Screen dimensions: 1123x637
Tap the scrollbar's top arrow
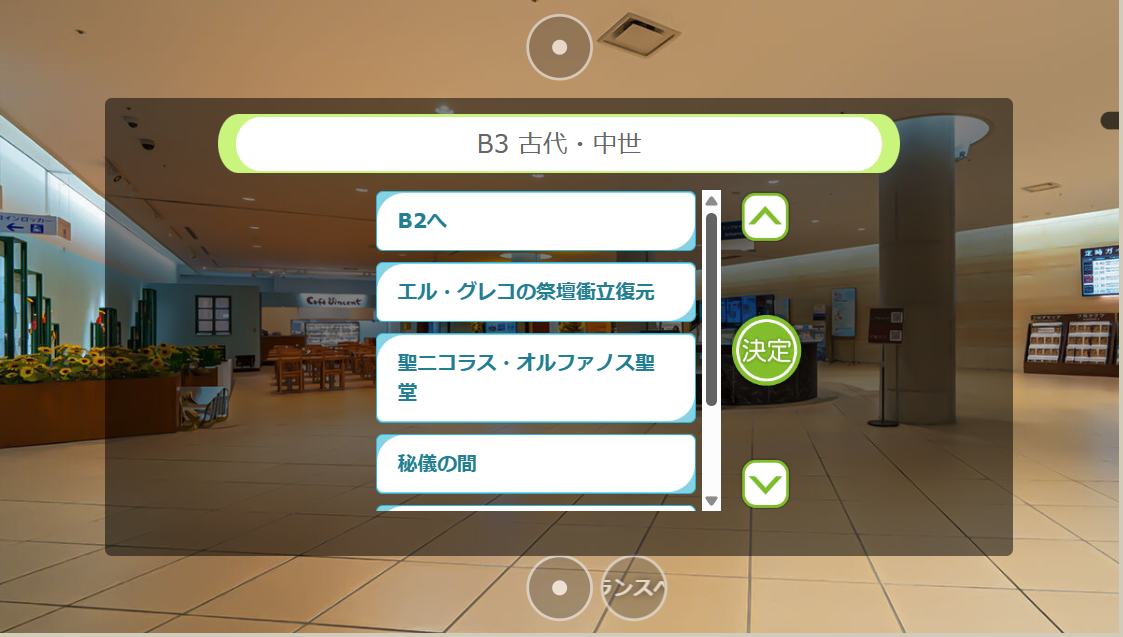click(x=712, y=200)
